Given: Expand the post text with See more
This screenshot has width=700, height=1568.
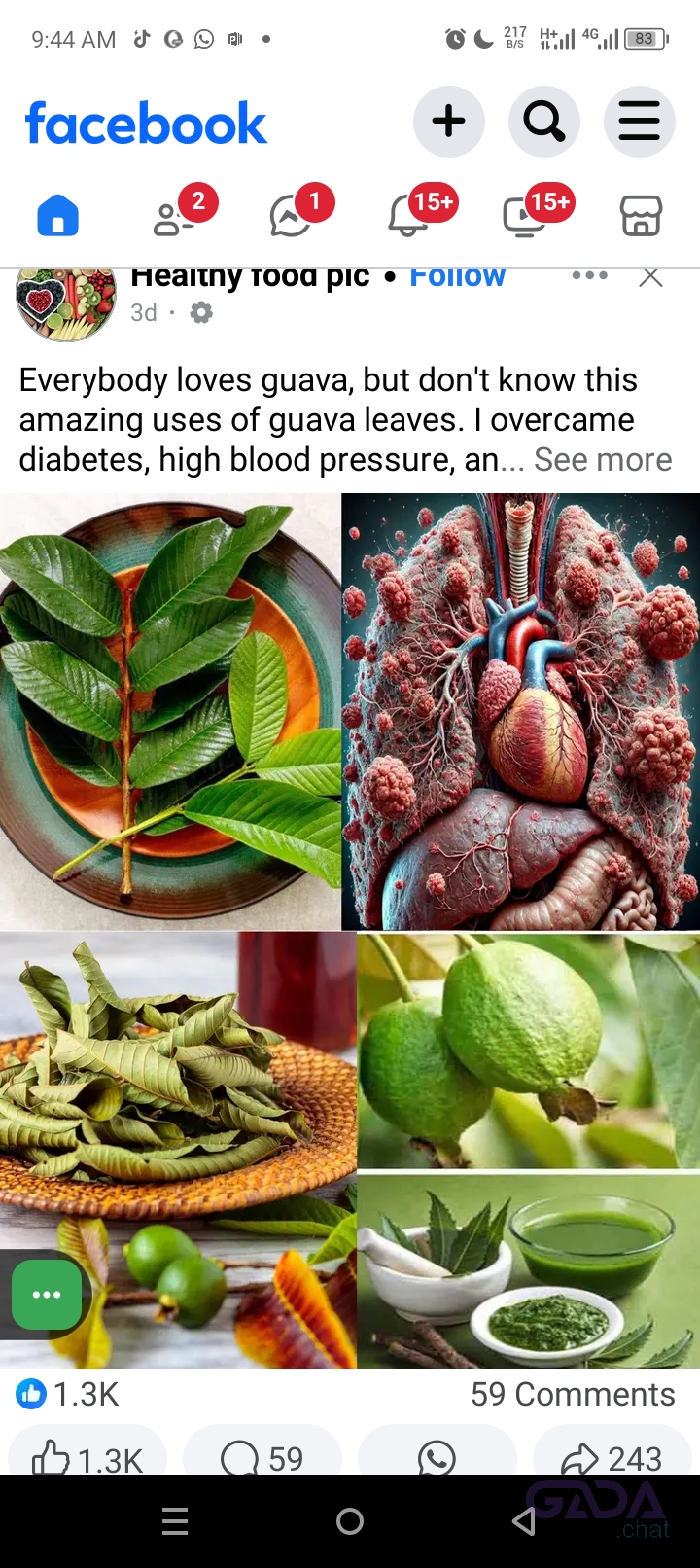Looking at the screenshot, I should tap(603, 459).
